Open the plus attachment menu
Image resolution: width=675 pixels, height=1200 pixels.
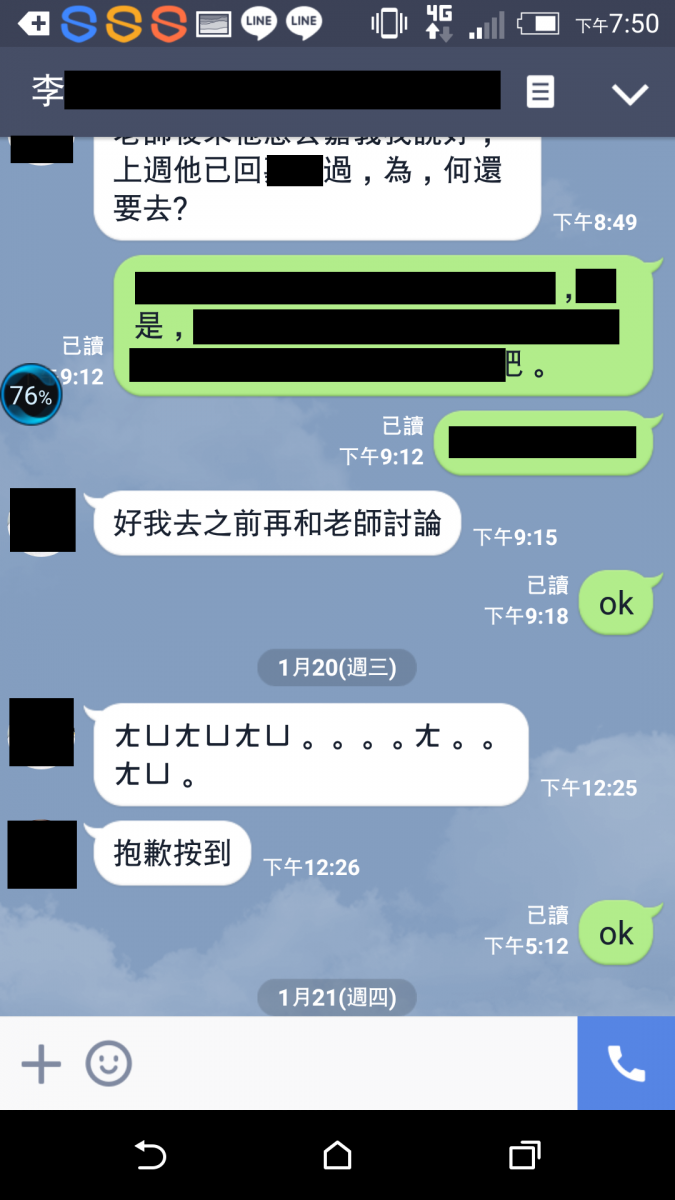(41, 1064)
